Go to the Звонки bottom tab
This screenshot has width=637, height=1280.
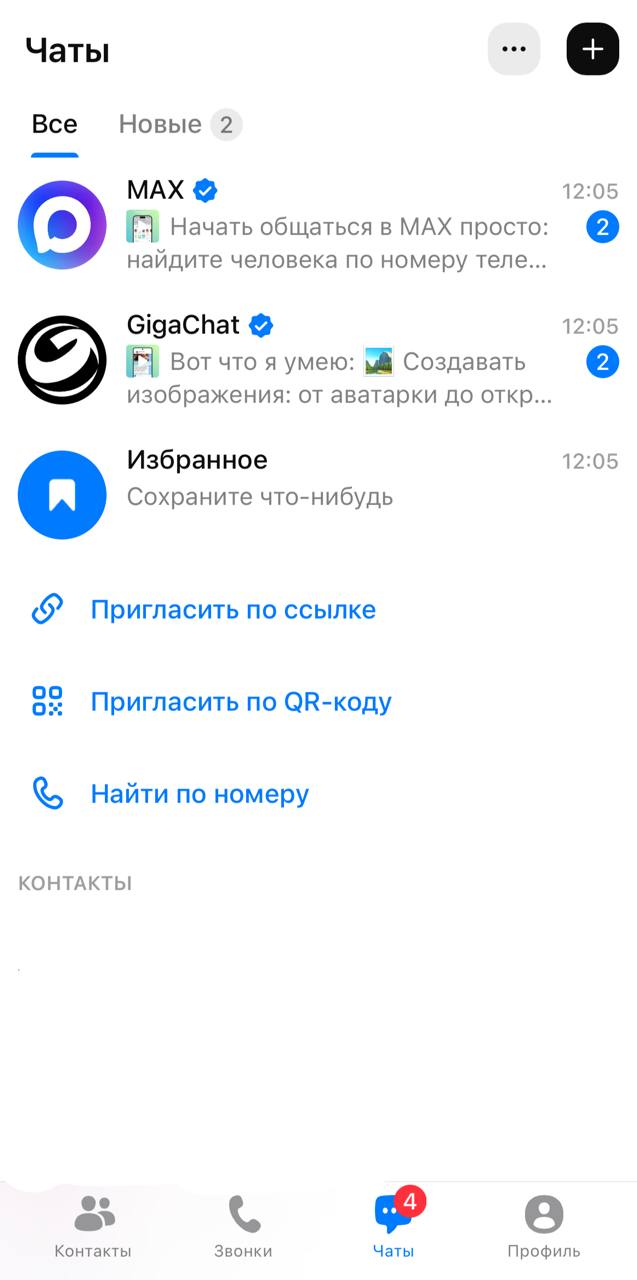pos(243,1227)
